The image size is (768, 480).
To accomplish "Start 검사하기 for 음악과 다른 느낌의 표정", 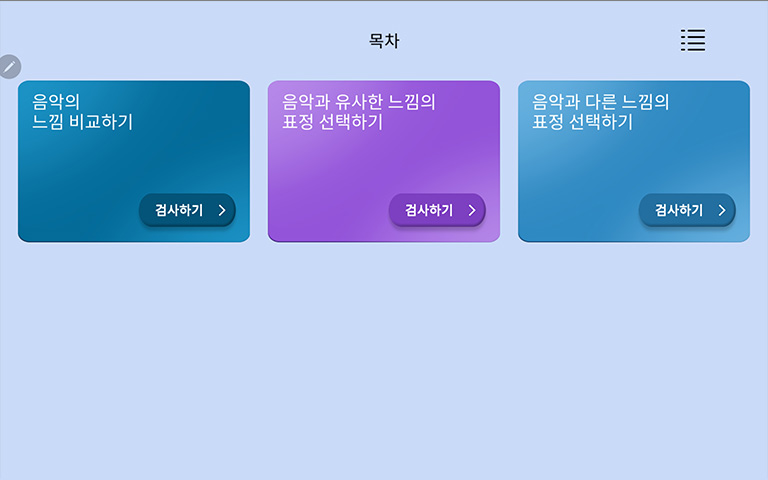I will coord(687,210).
